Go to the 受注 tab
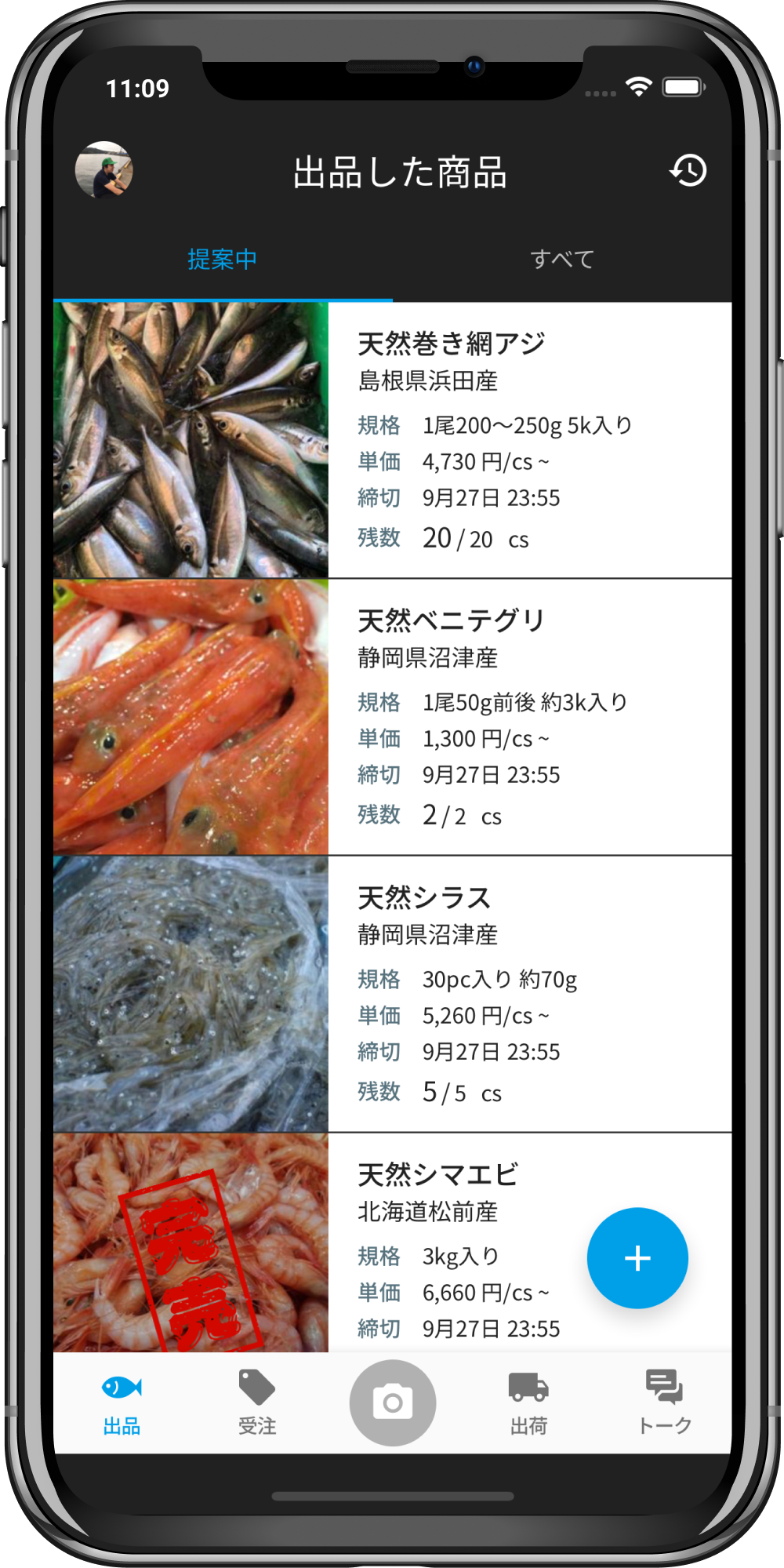The image size is (784, 1568). pos(257,1404)
